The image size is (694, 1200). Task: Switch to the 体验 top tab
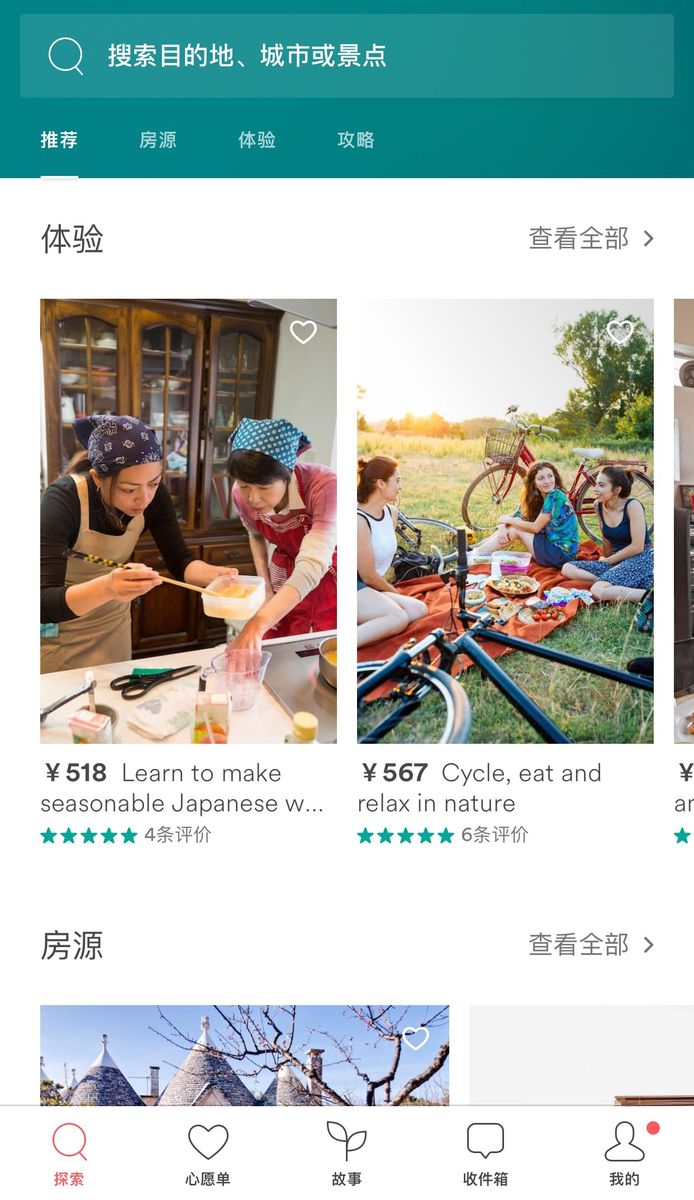pos(257,140)
